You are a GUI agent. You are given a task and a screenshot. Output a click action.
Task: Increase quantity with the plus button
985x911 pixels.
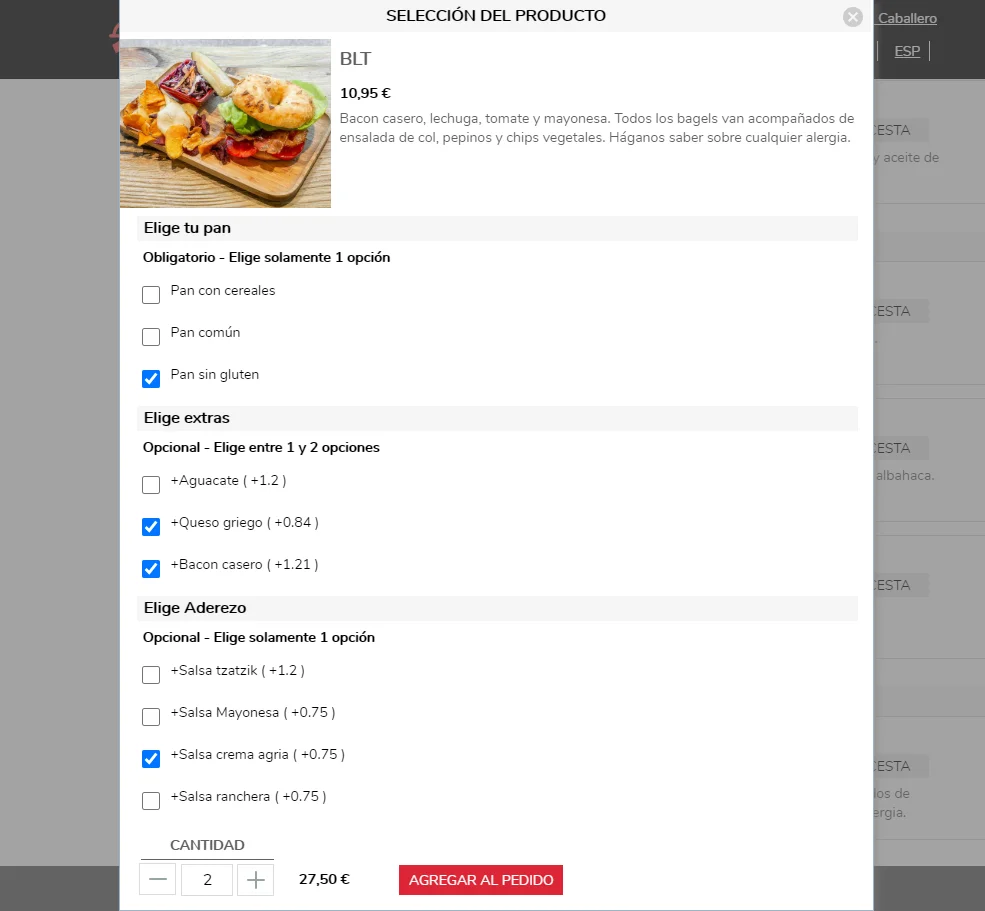point(256,880)
